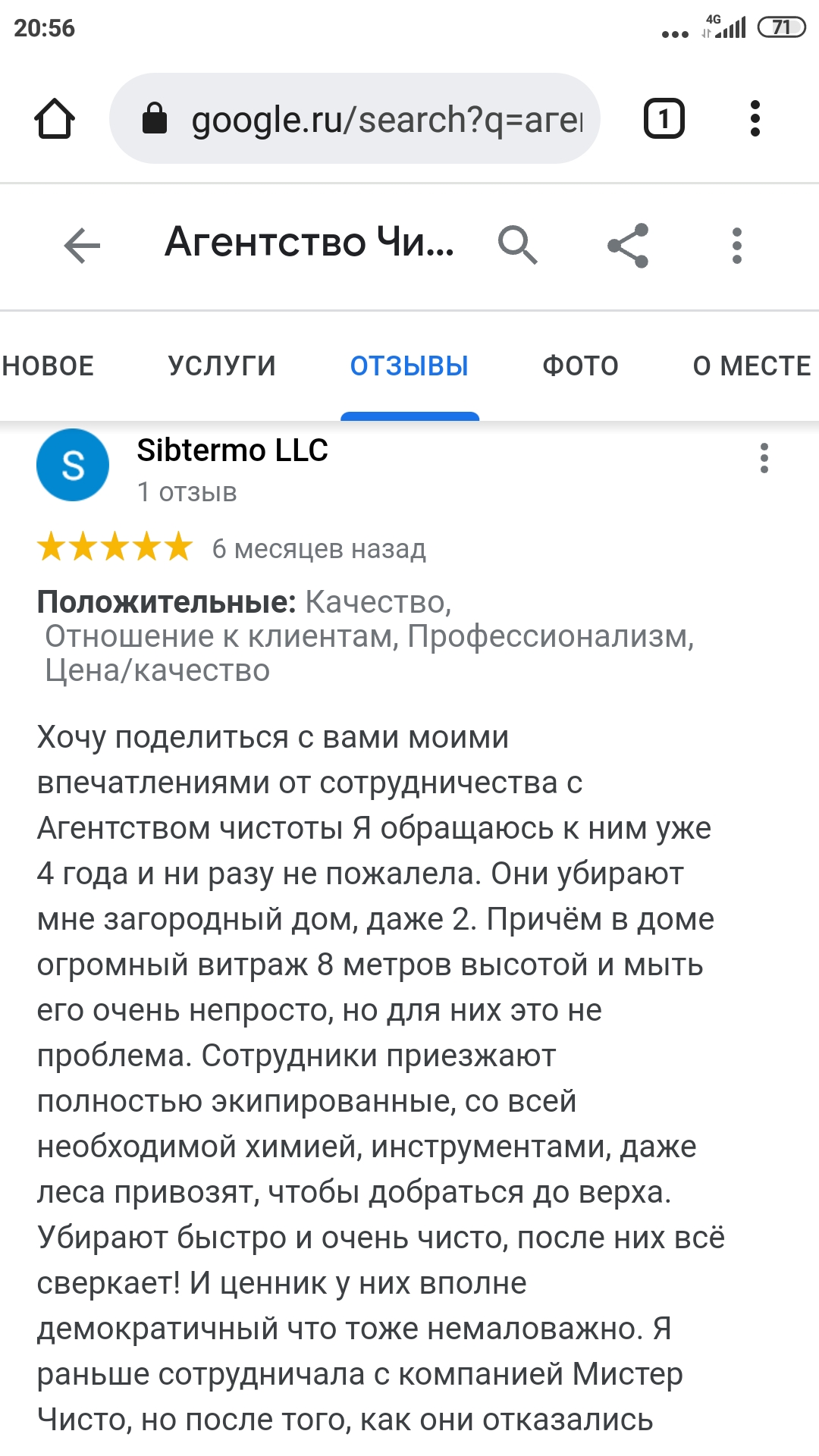Open the listing's three-dot menu
The height and width of the screenshot is (1456, 819).
737,246
